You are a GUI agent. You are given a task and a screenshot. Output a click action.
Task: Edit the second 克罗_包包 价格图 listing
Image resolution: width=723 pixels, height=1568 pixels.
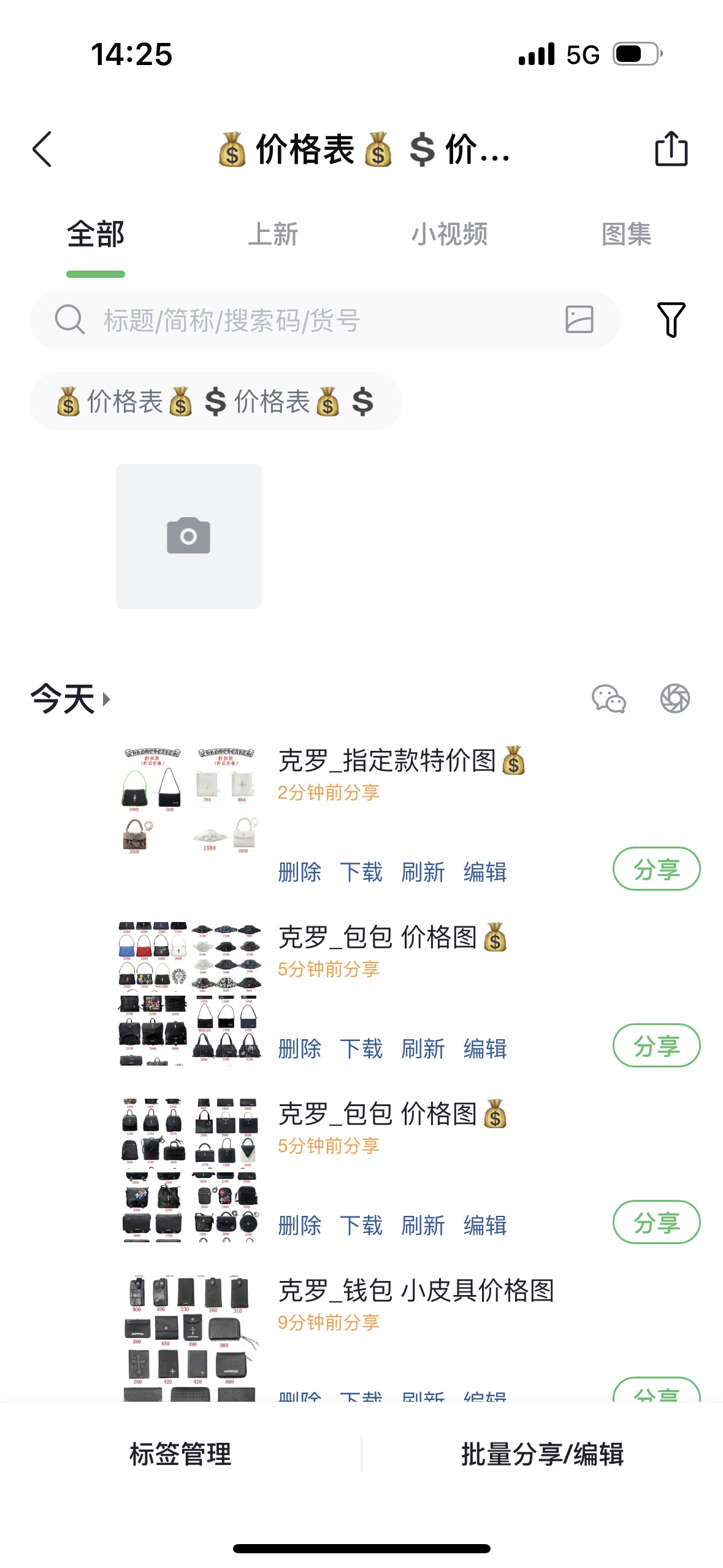coord(485,1225)
